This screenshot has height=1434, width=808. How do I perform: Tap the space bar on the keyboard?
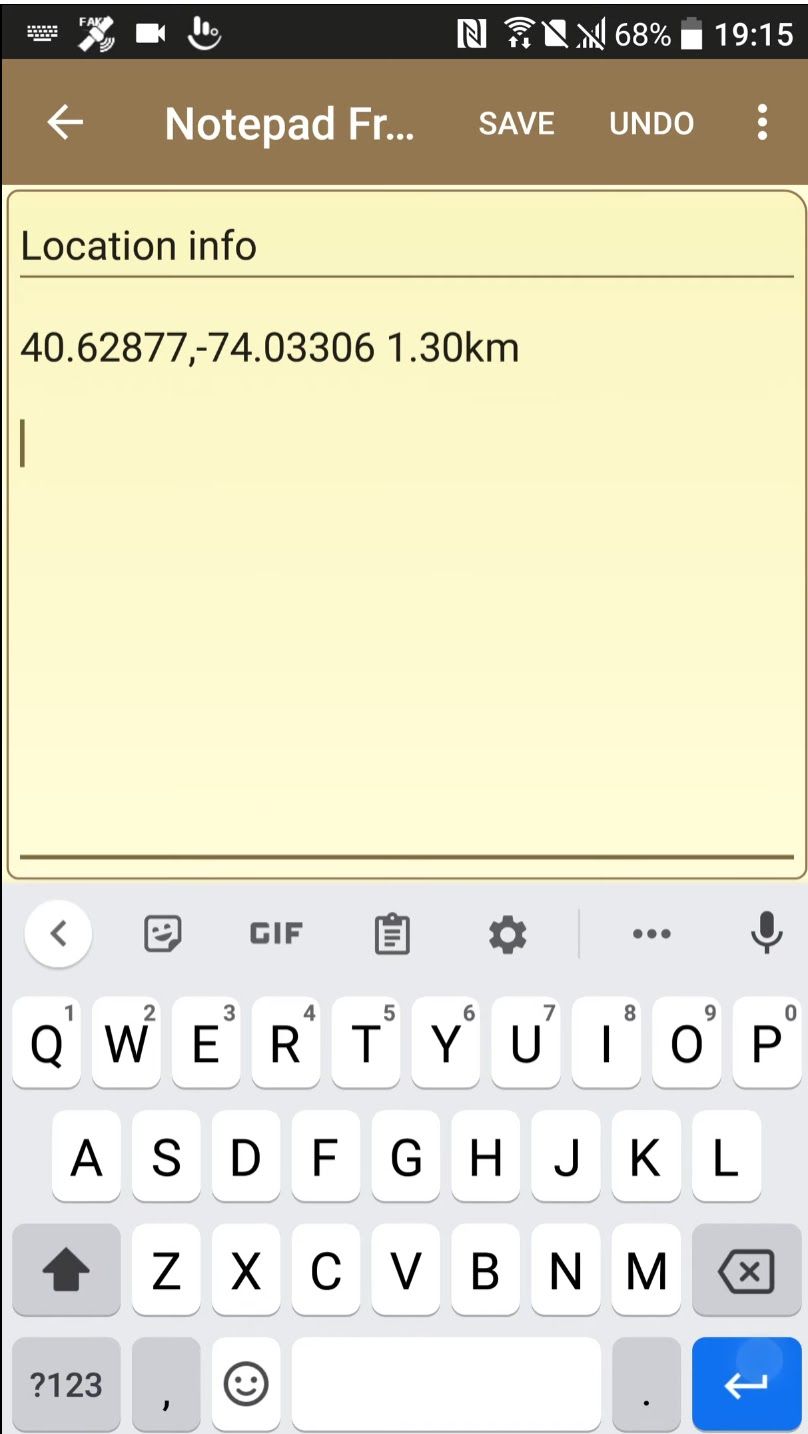click(445, 1384)
